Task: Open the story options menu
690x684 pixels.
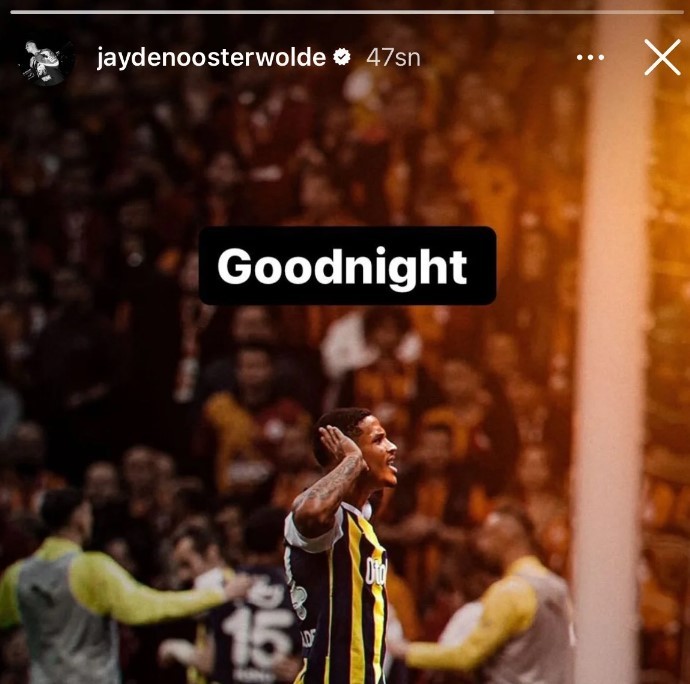Action: 591,58
